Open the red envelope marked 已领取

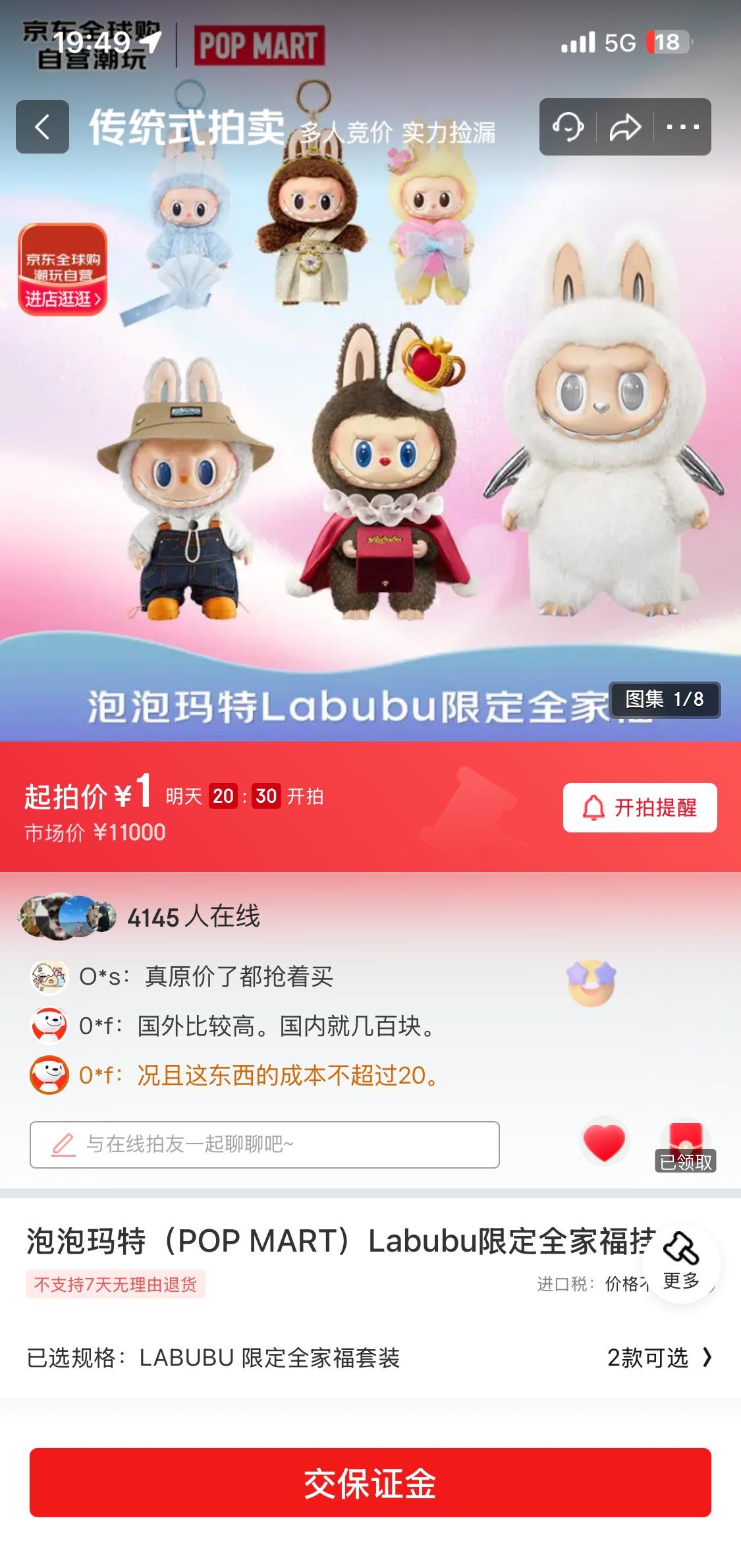(x=685, y=1147)
